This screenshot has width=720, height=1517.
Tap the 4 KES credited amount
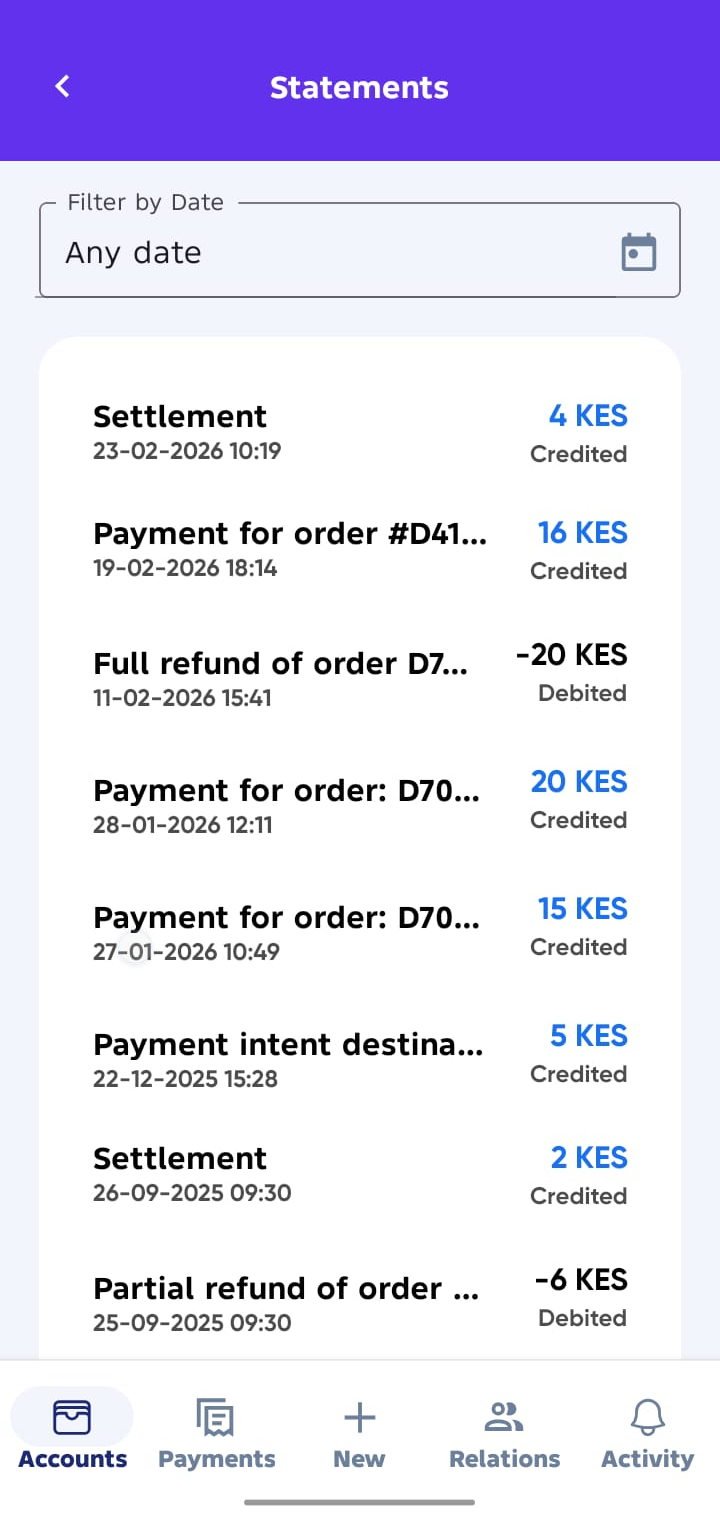pos(588,415)
